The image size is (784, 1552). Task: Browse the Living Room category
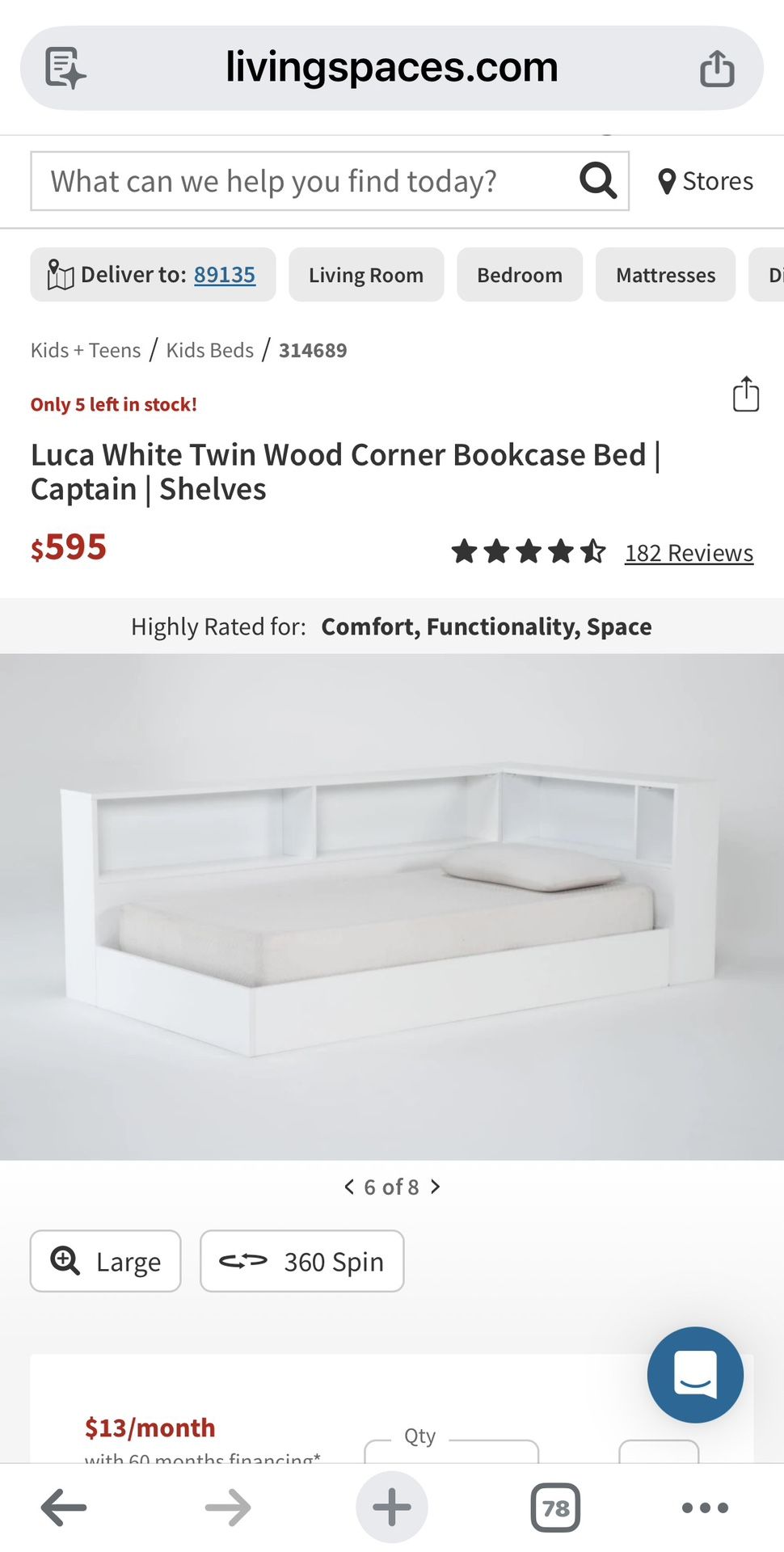click(366, 275)
